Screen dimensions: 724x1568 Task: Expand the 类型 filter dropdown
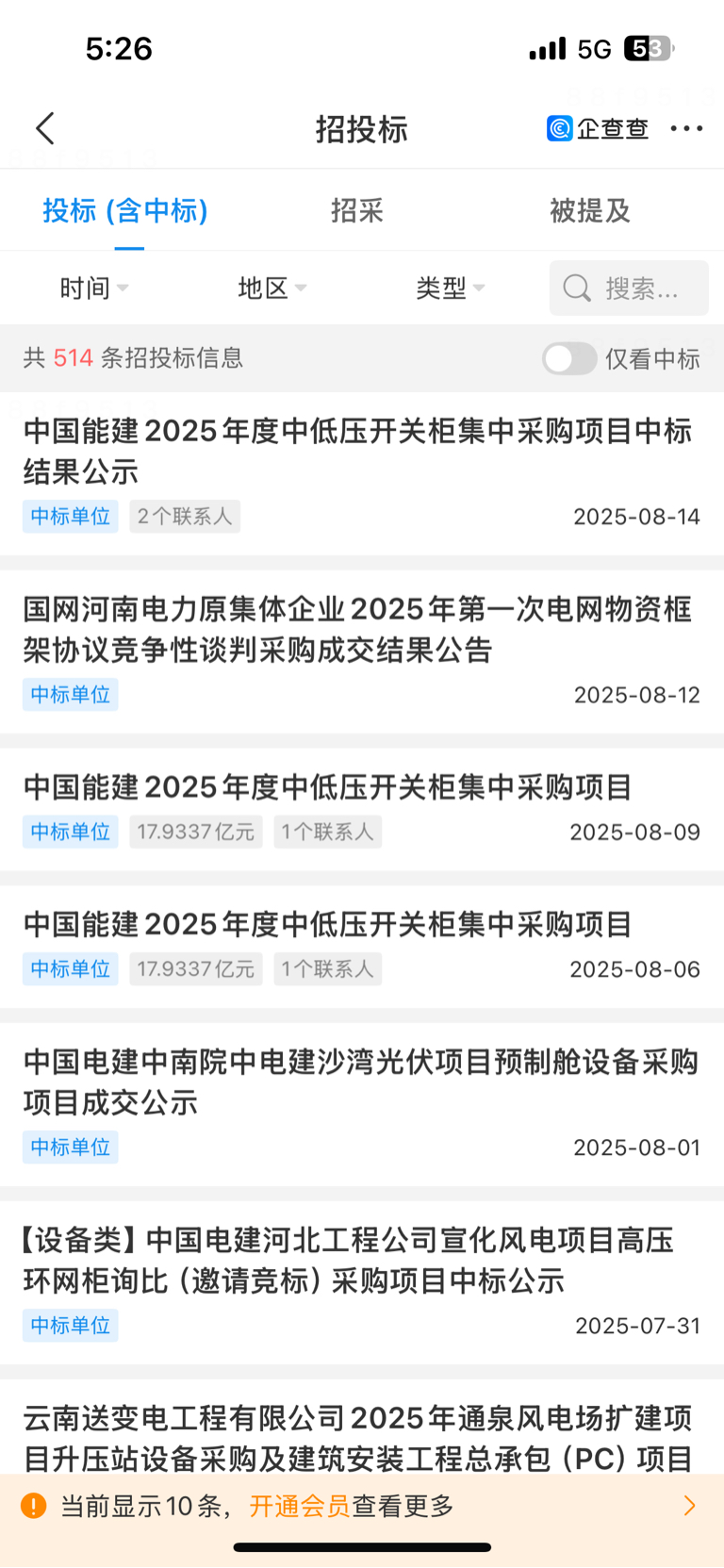(451, 288)
